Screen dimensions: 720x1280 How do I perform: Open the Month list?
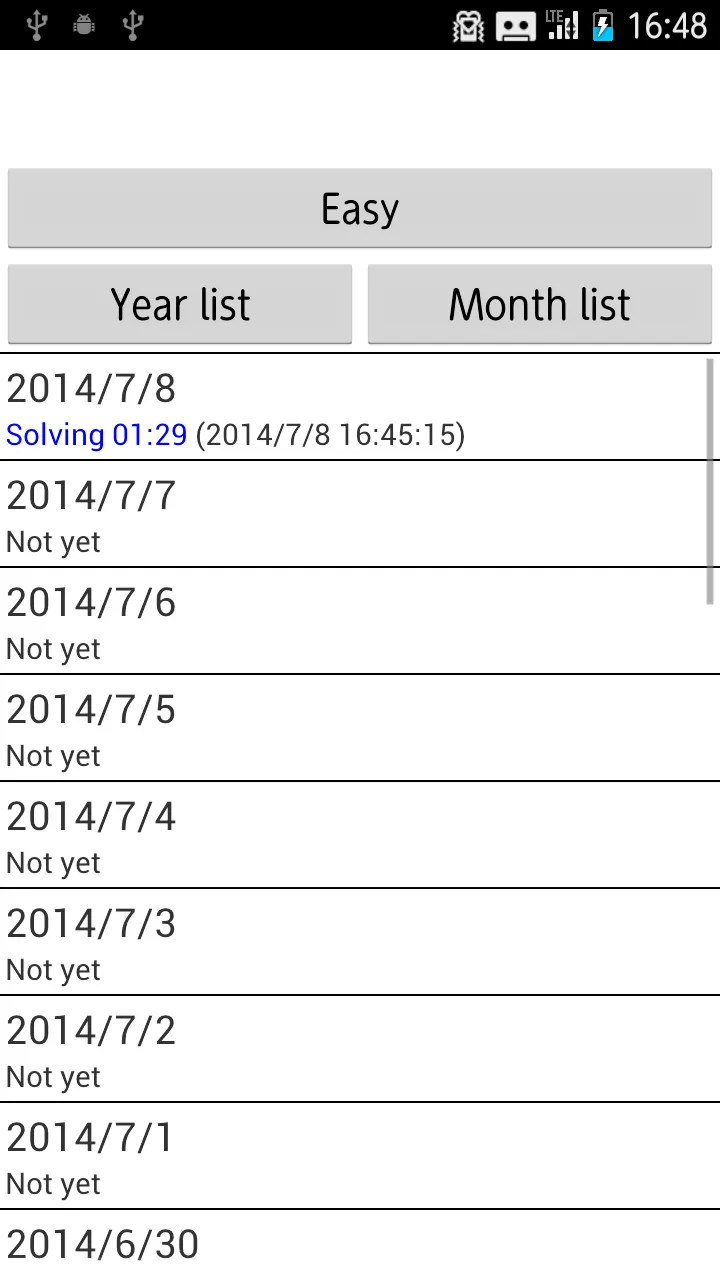point(540,304)
